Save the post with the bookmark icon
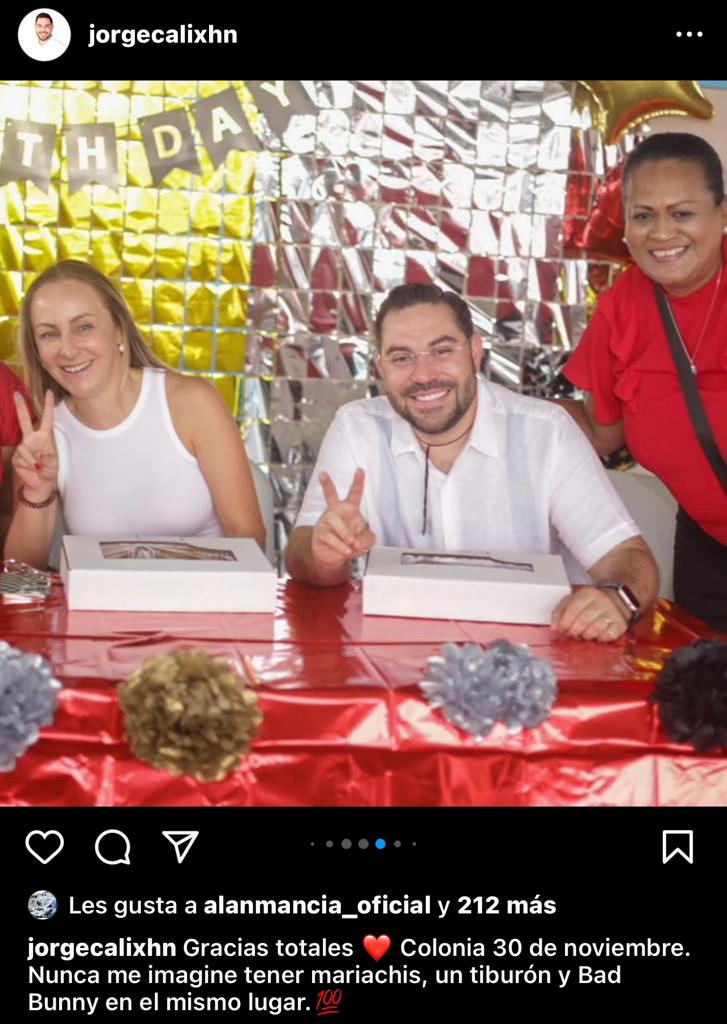The width and height of the screenshot is (727, 1024). [677, 847]
